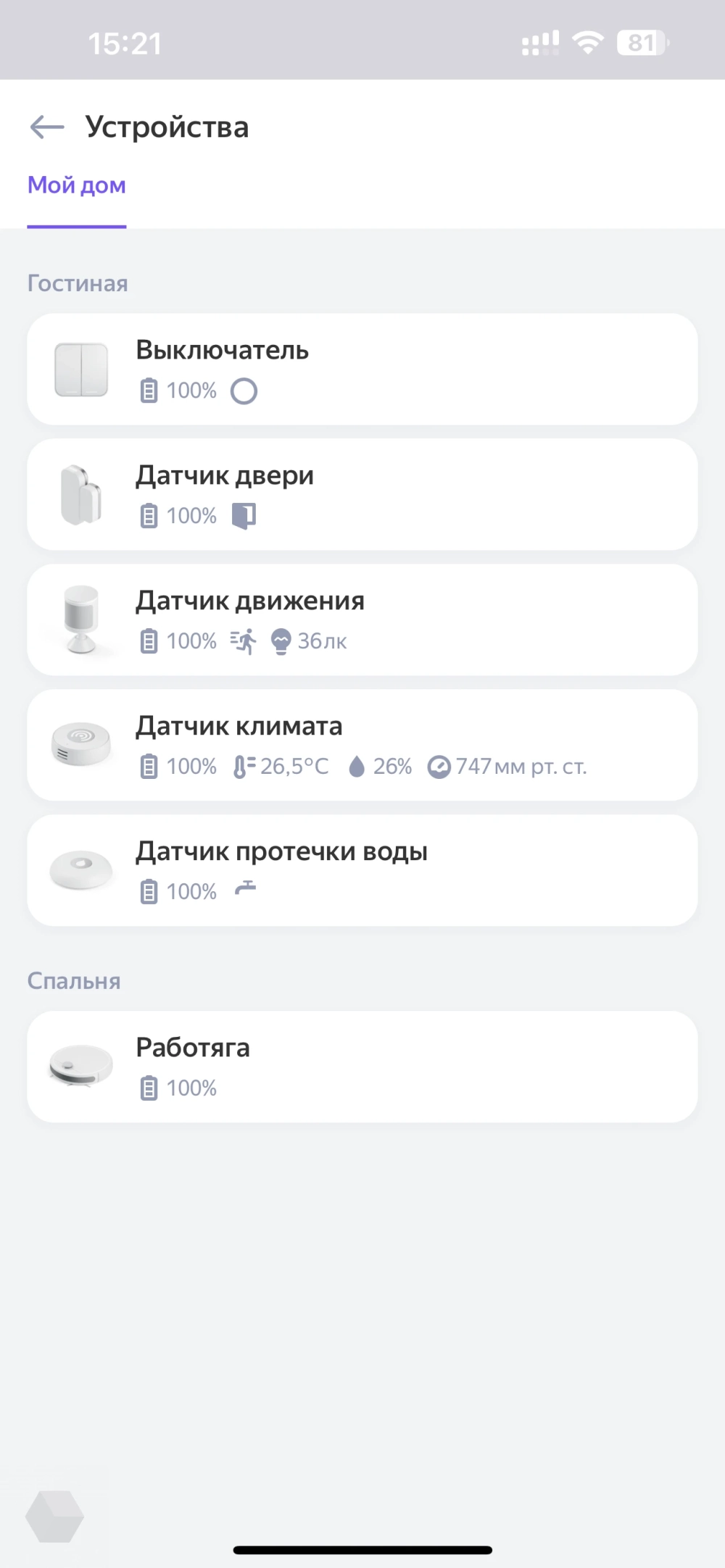Open the Датчик протечки воды device
The image size is (725, 1568).
362,871
